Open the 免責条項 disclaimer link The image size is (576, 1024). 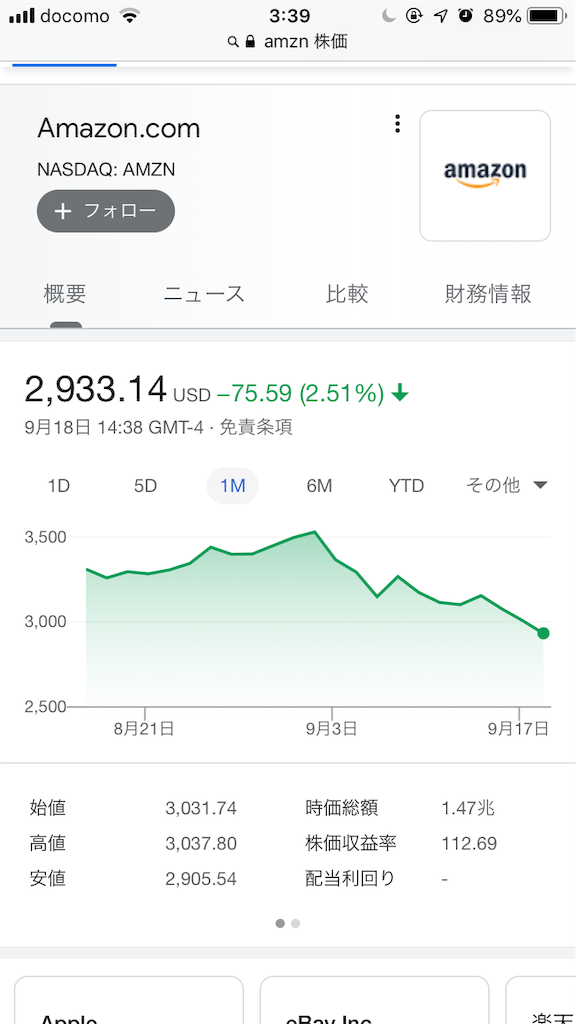[255, 428]
